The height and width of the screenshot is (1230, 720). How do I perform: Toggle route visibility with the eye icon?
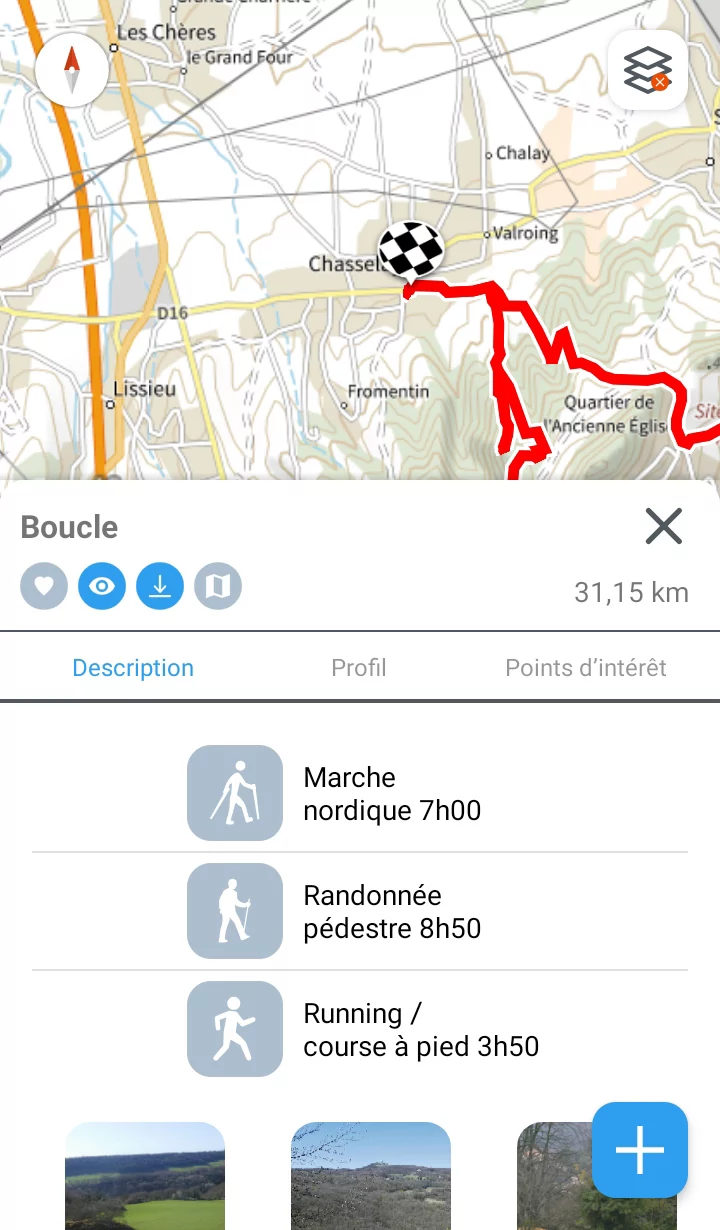tap(102, 587)
